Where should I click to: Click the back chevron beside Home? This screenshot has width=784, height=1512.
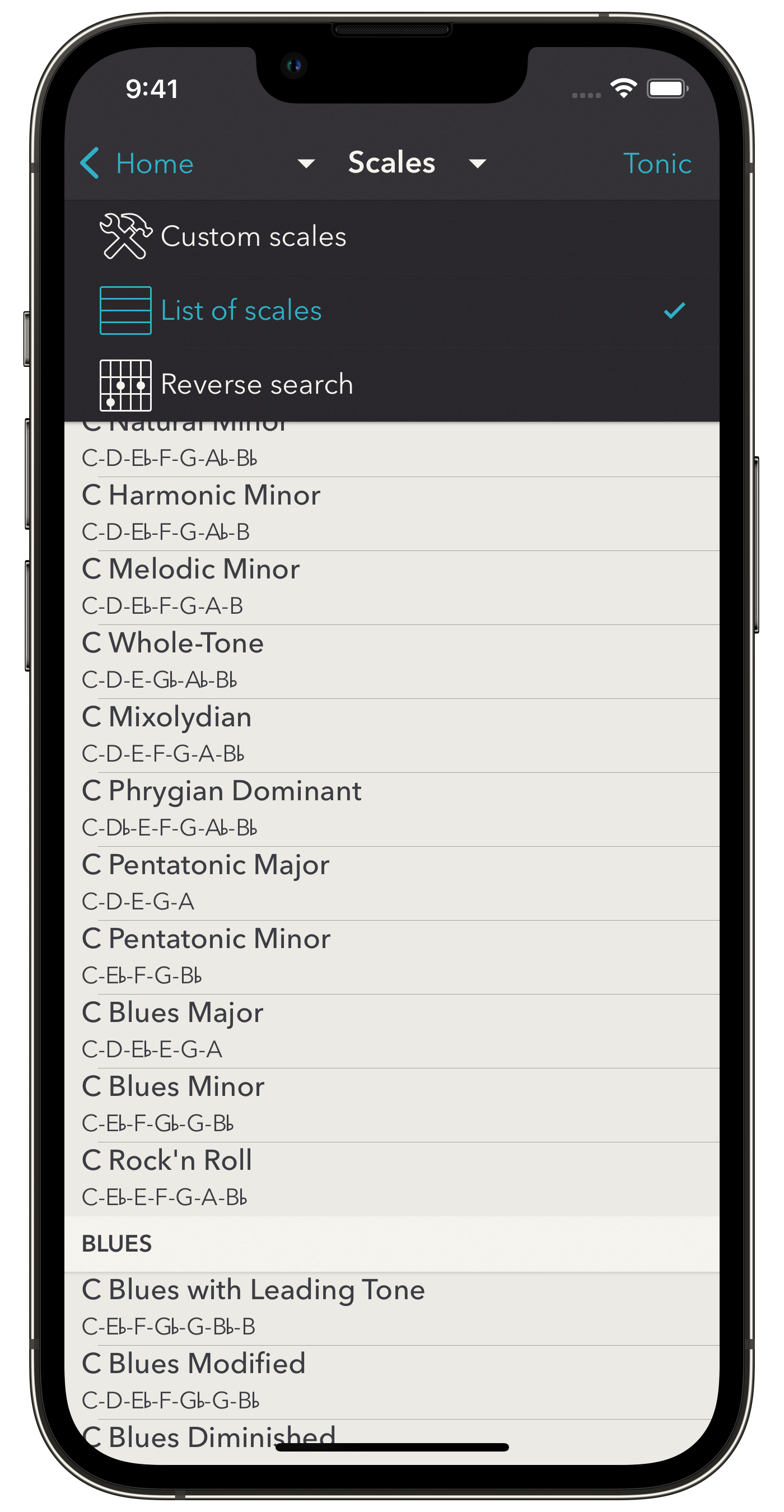[89, 163]
